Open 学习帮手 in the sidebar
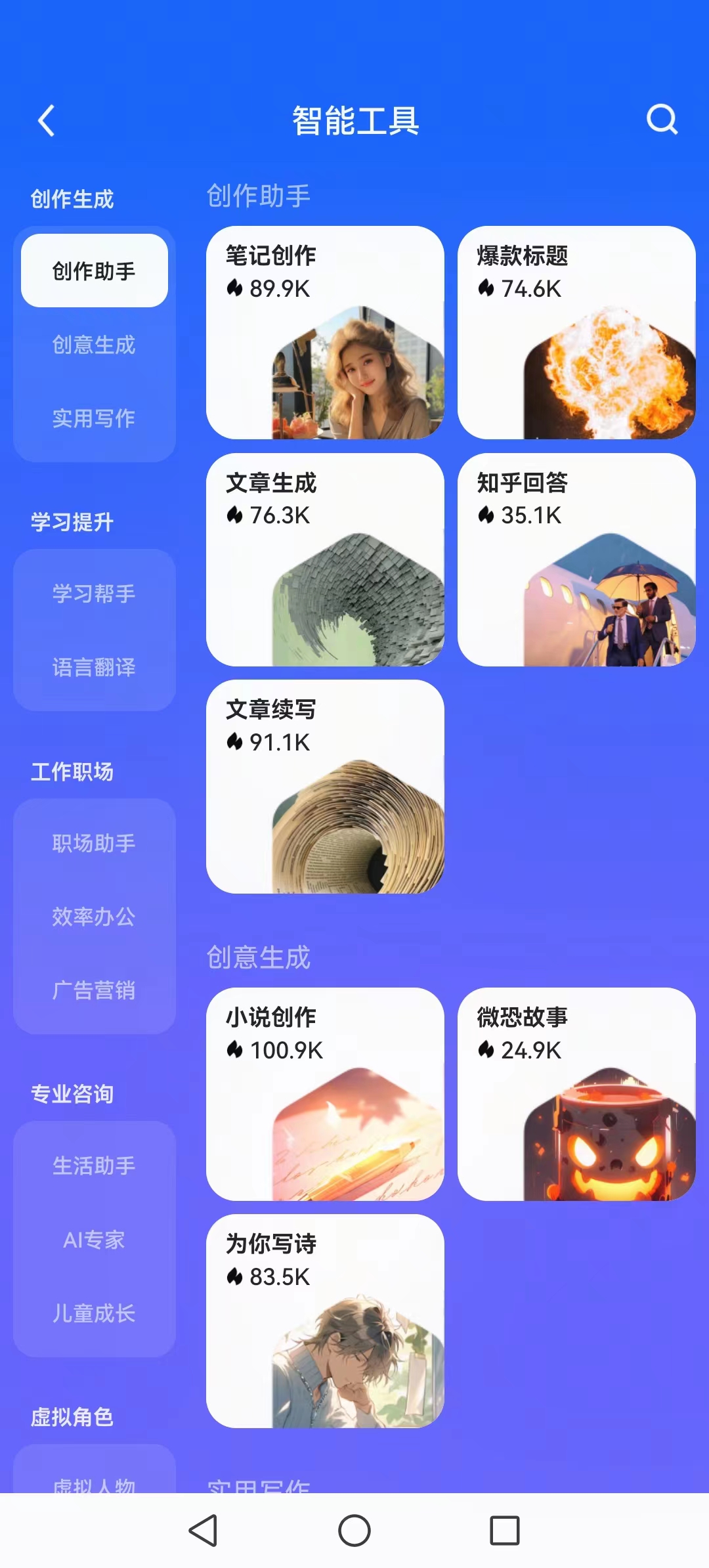 click(x=94, y=594)
